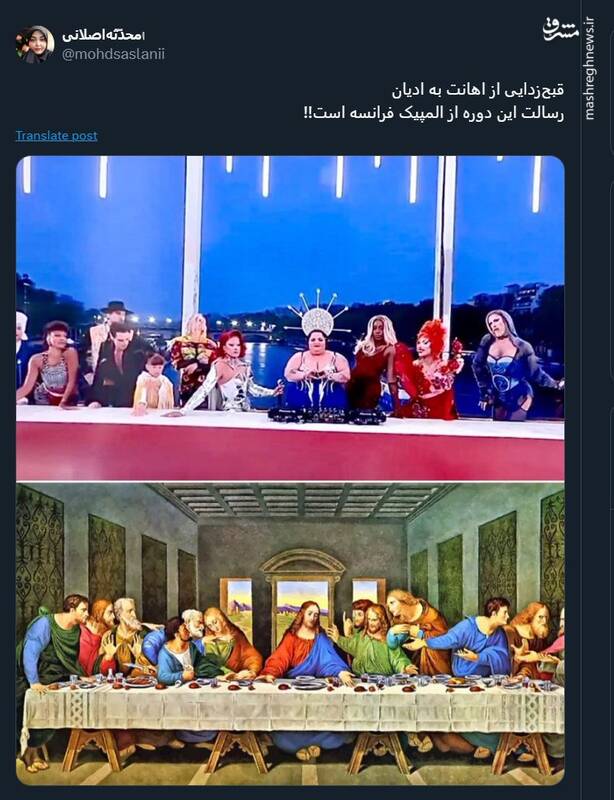Open the bottom Last Supper painting image
The width and height of the screenshot is (614, 800).
click(290, 632)
